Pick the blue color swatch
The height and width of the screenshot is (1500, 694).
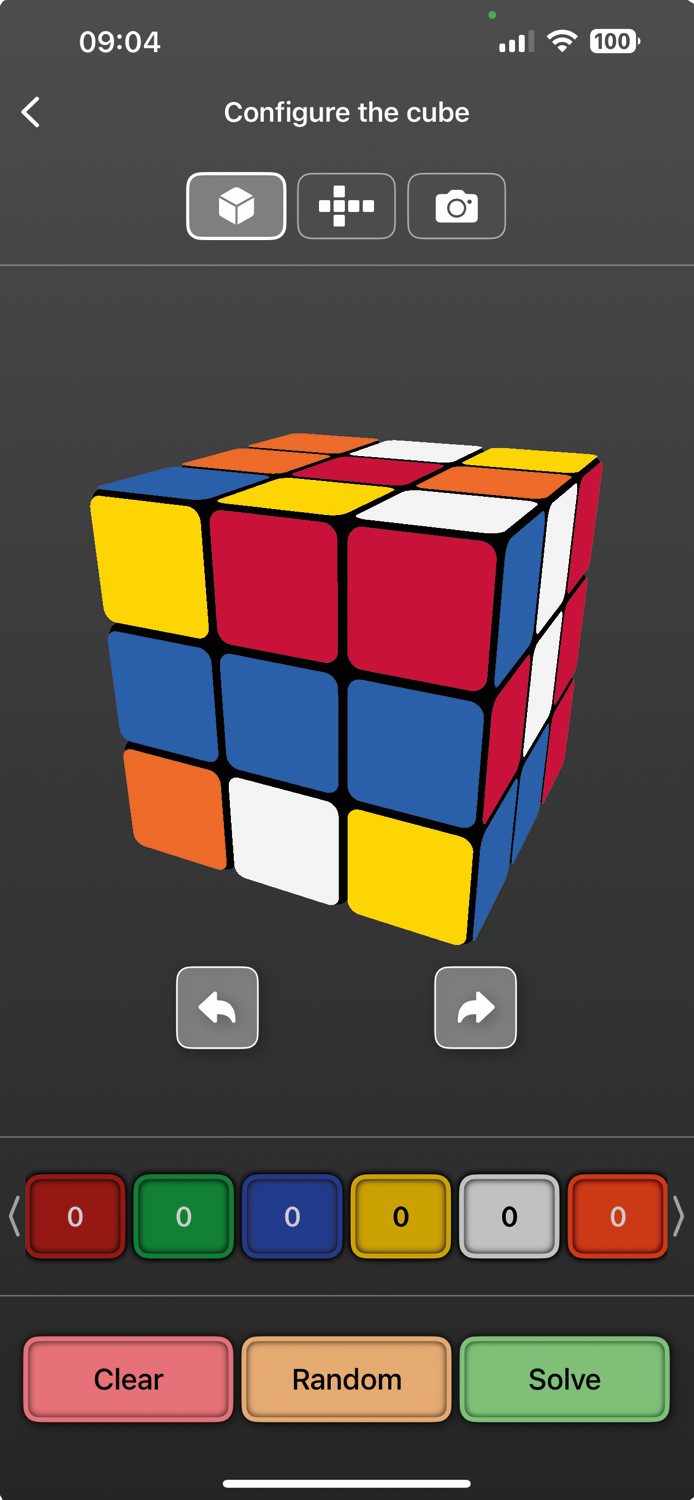pos(292,1216)
